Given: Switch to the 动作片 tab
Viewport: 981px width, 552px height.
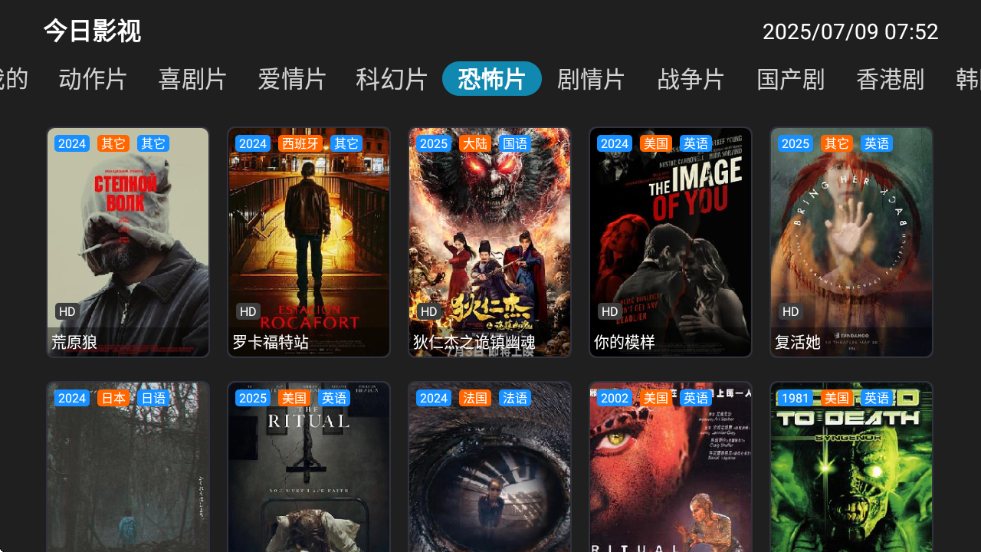Looking at the screenshot, I should 93,79.
